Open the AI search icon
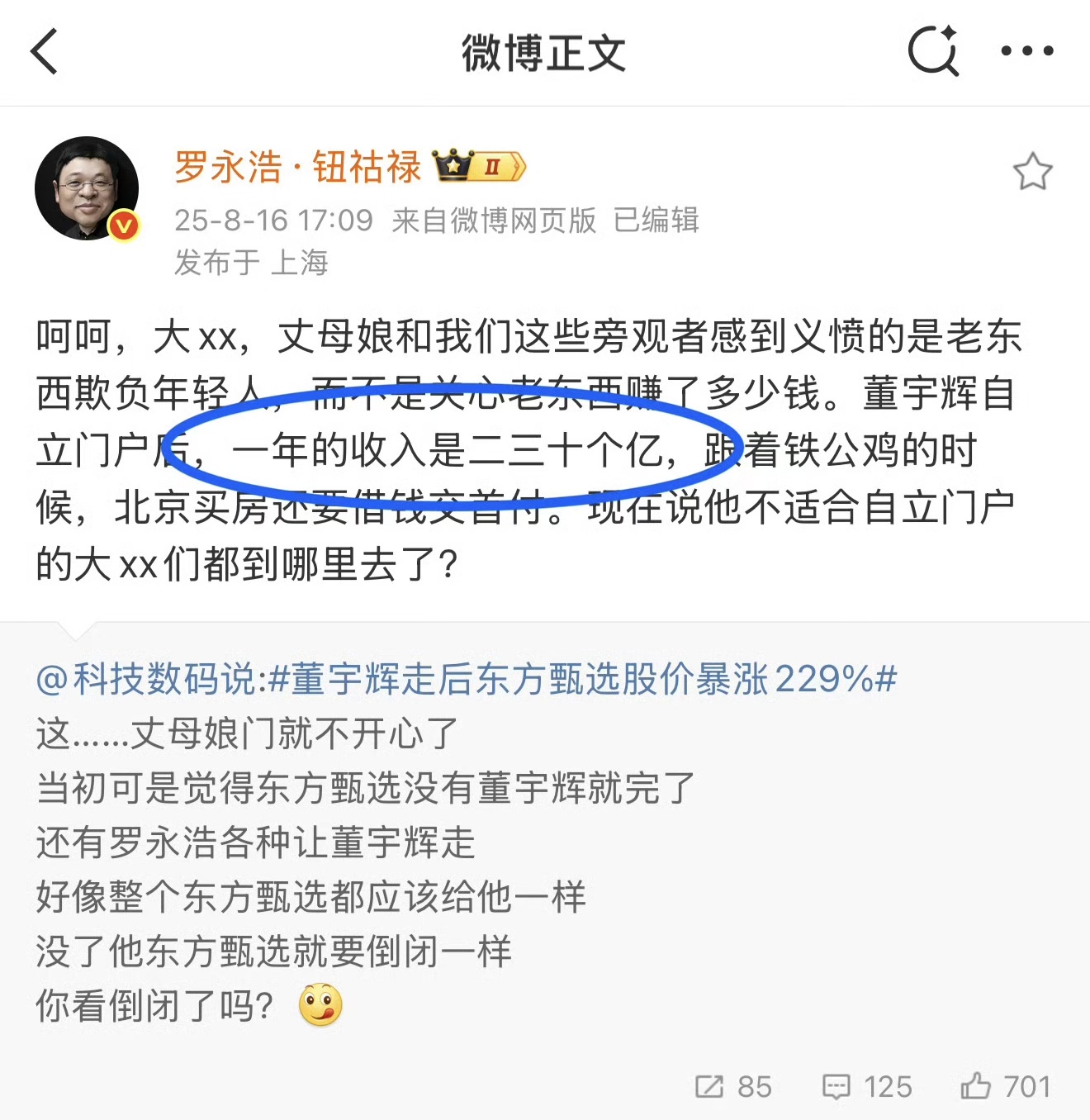The image size is (1090, 1120). pyautogui.click(x=933, y=51)
